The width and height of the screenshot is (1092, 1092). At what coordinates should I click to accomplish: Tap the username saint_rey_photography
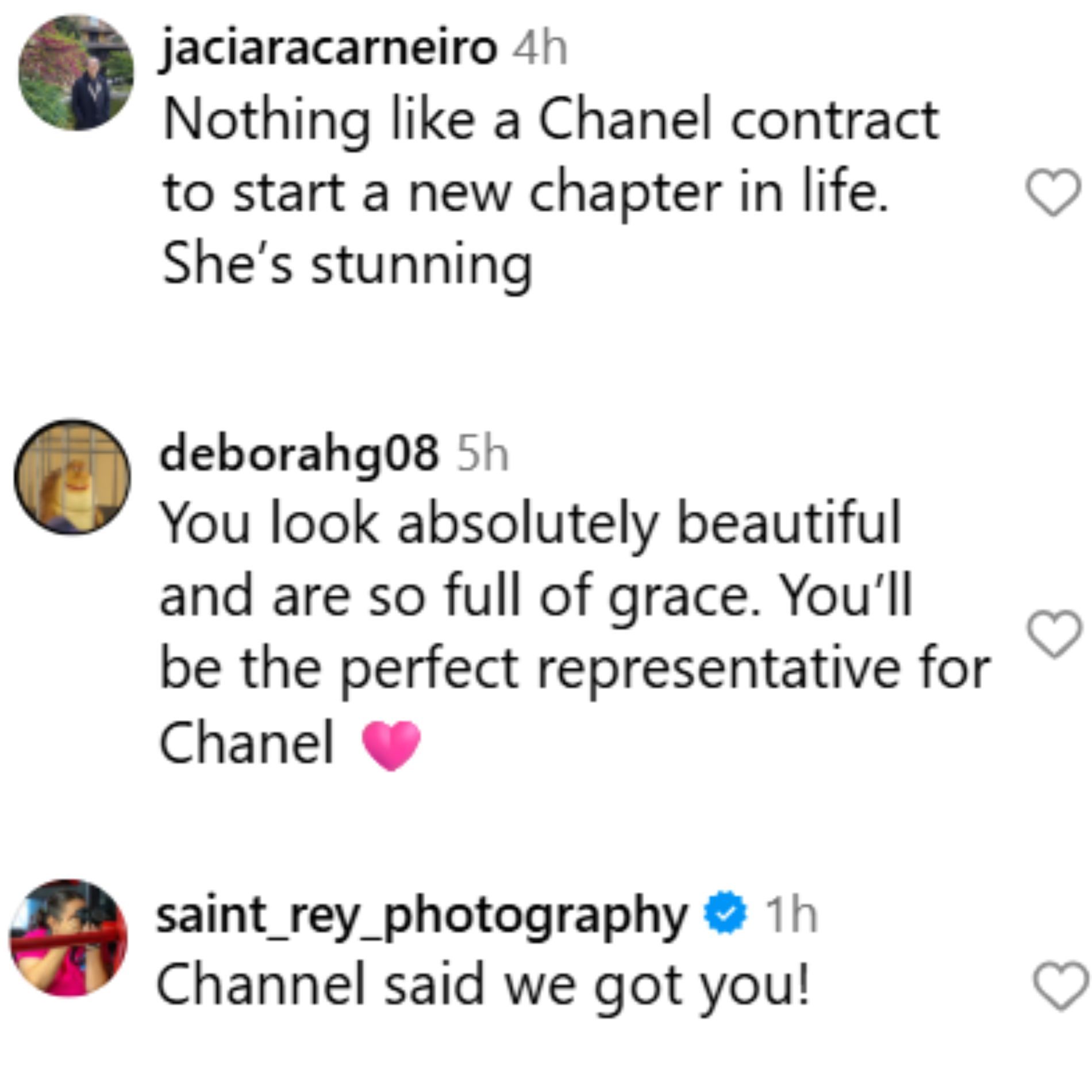click(421, 916)
